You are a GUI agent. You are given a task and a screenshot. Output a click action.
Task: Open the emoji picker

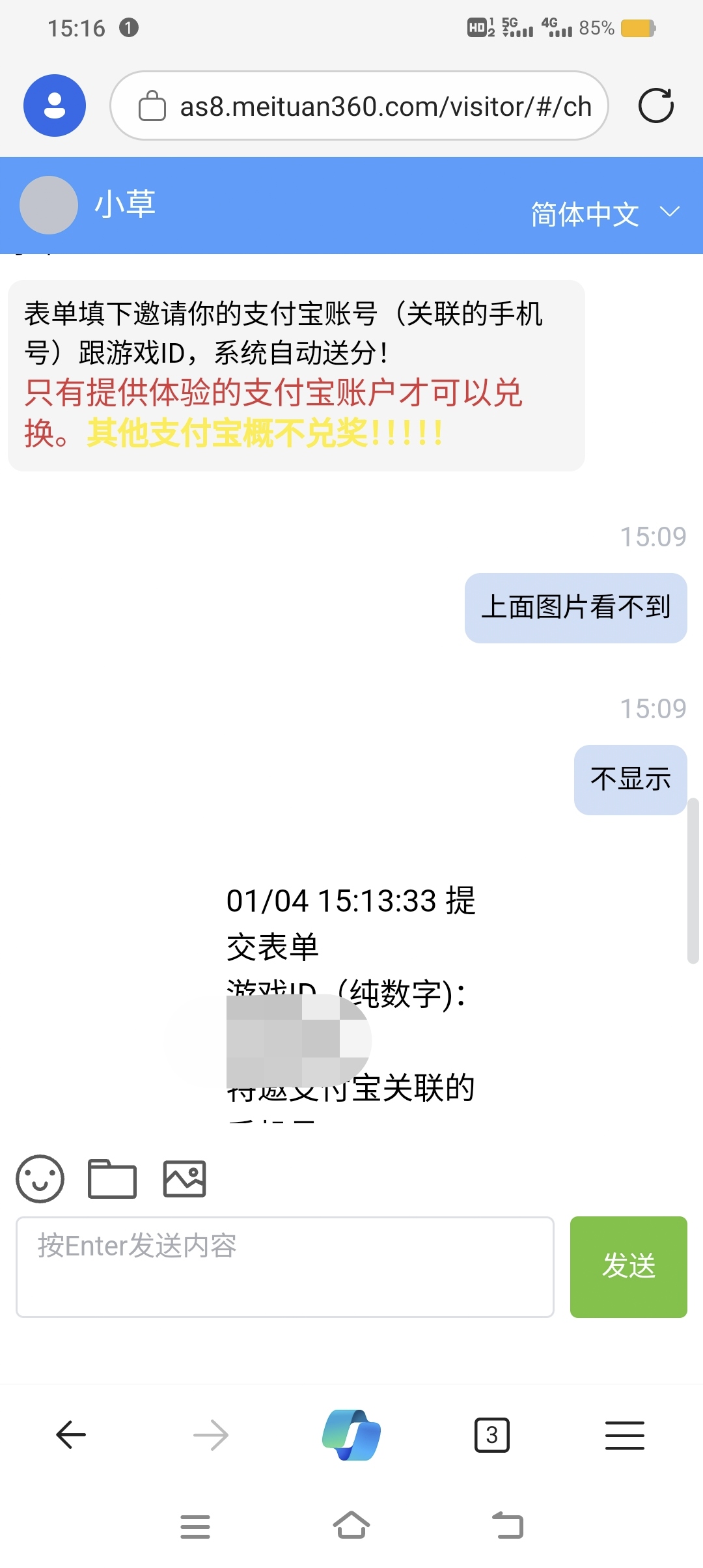coord(40,1179)
